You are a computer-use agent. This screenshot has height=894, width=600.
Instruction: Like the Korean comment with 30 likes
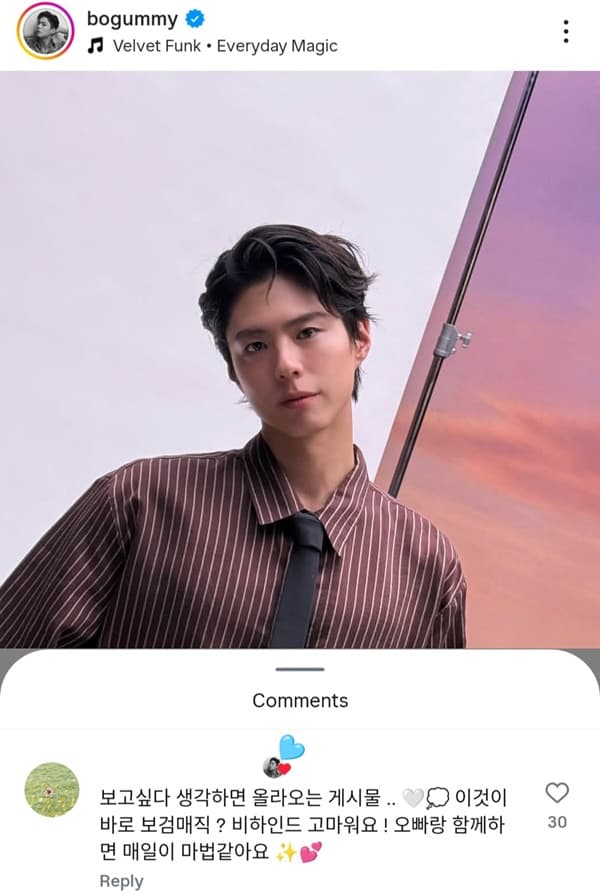(557, 793)
